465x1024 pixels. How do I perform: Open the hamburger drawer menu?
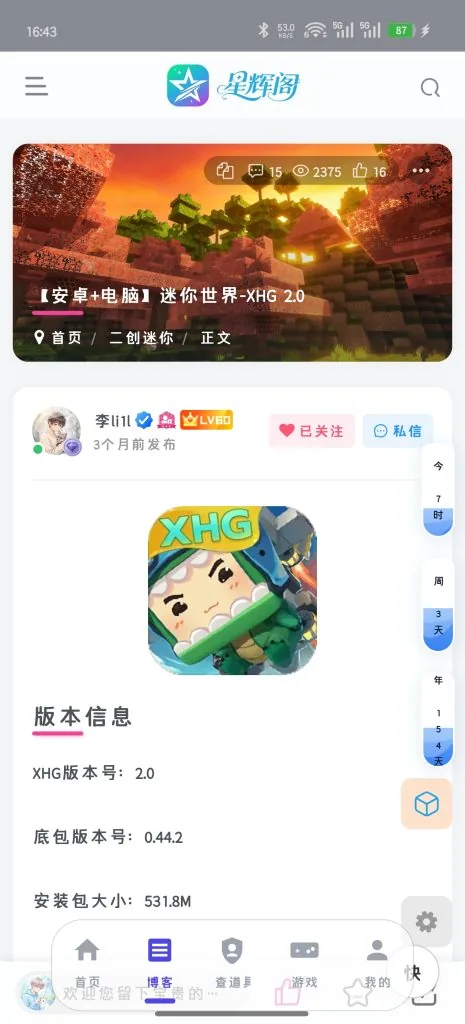coord(36,86)
